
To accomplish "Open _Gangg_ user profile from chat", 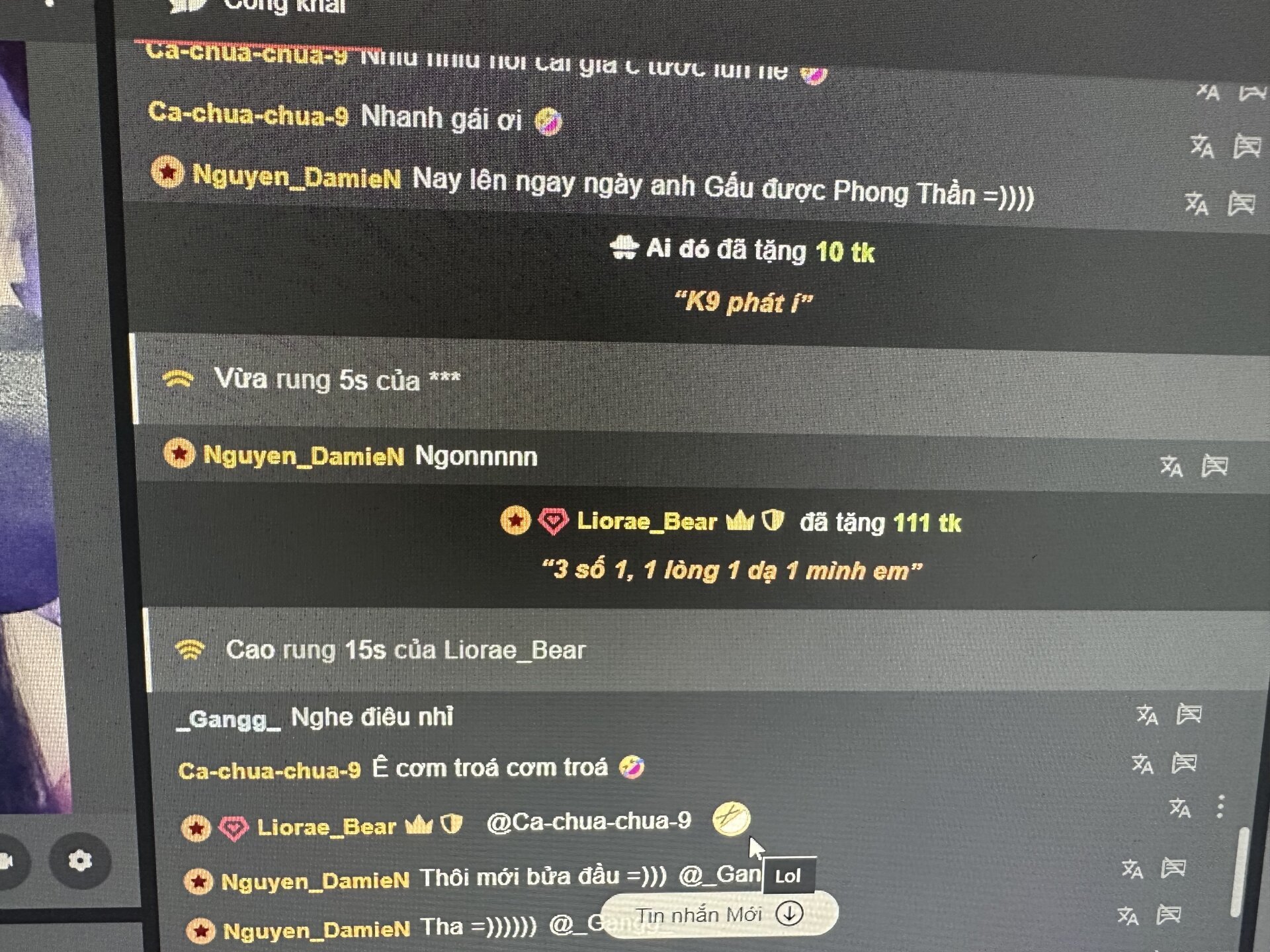I will coord(228,719).
